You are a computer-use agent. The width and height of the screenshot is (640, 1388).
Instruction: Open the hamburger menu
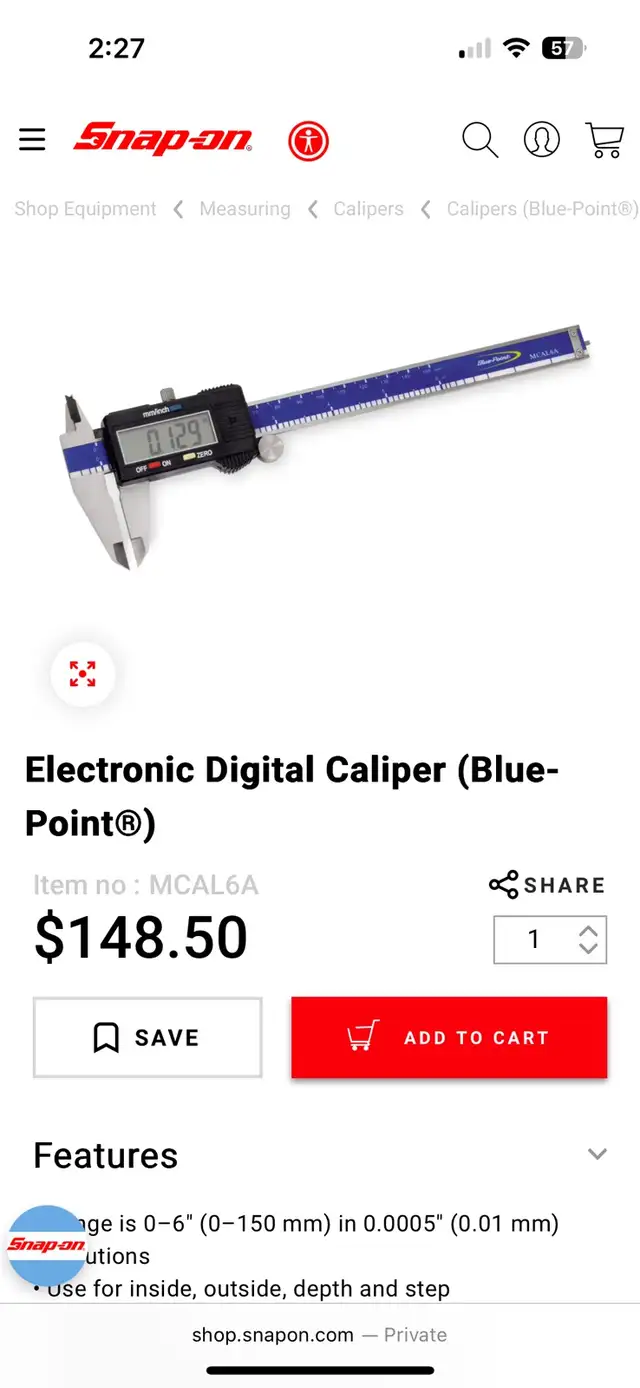point(32,140)
